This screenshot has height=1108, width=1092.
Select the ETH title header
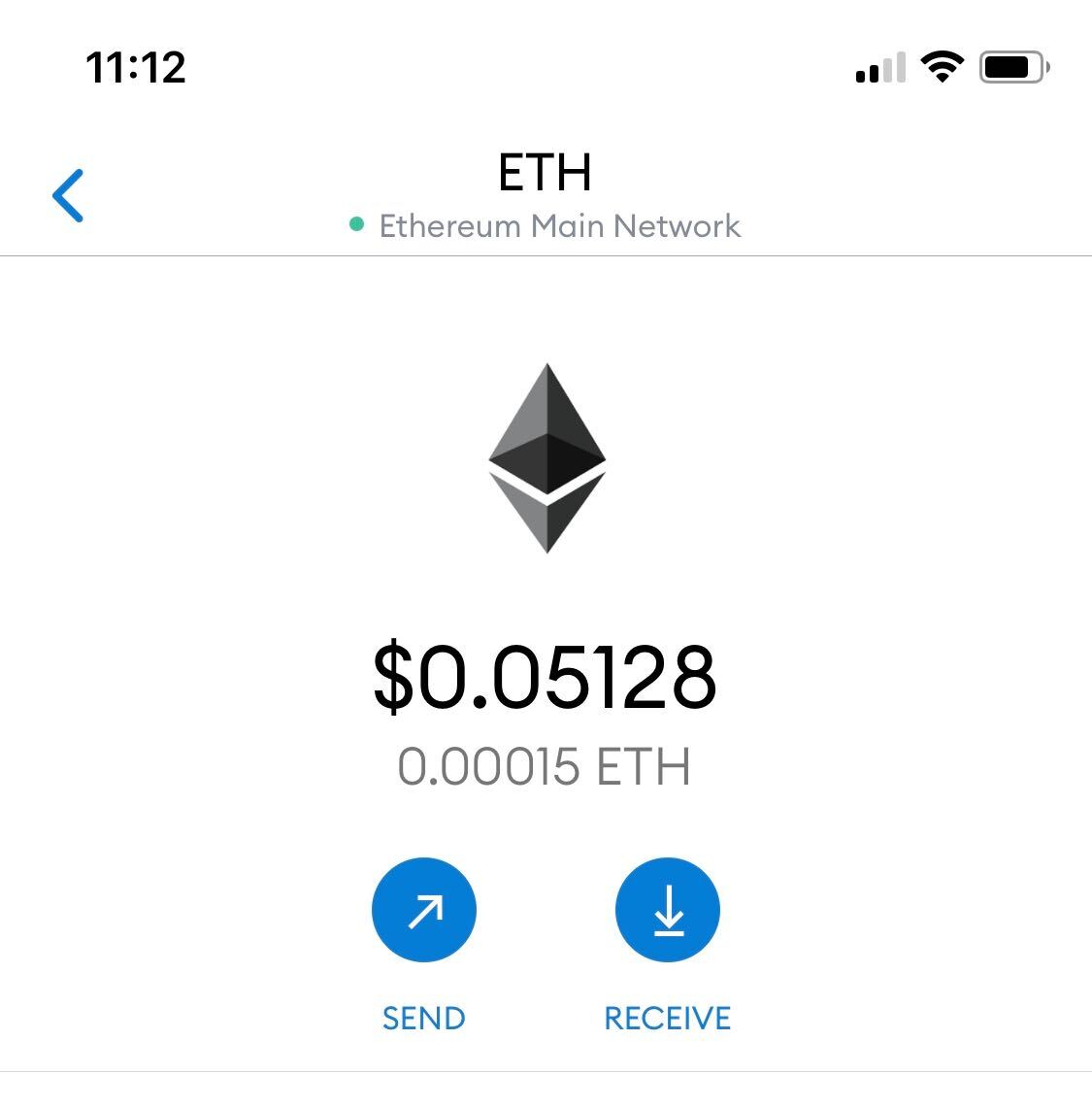point(546,172)
